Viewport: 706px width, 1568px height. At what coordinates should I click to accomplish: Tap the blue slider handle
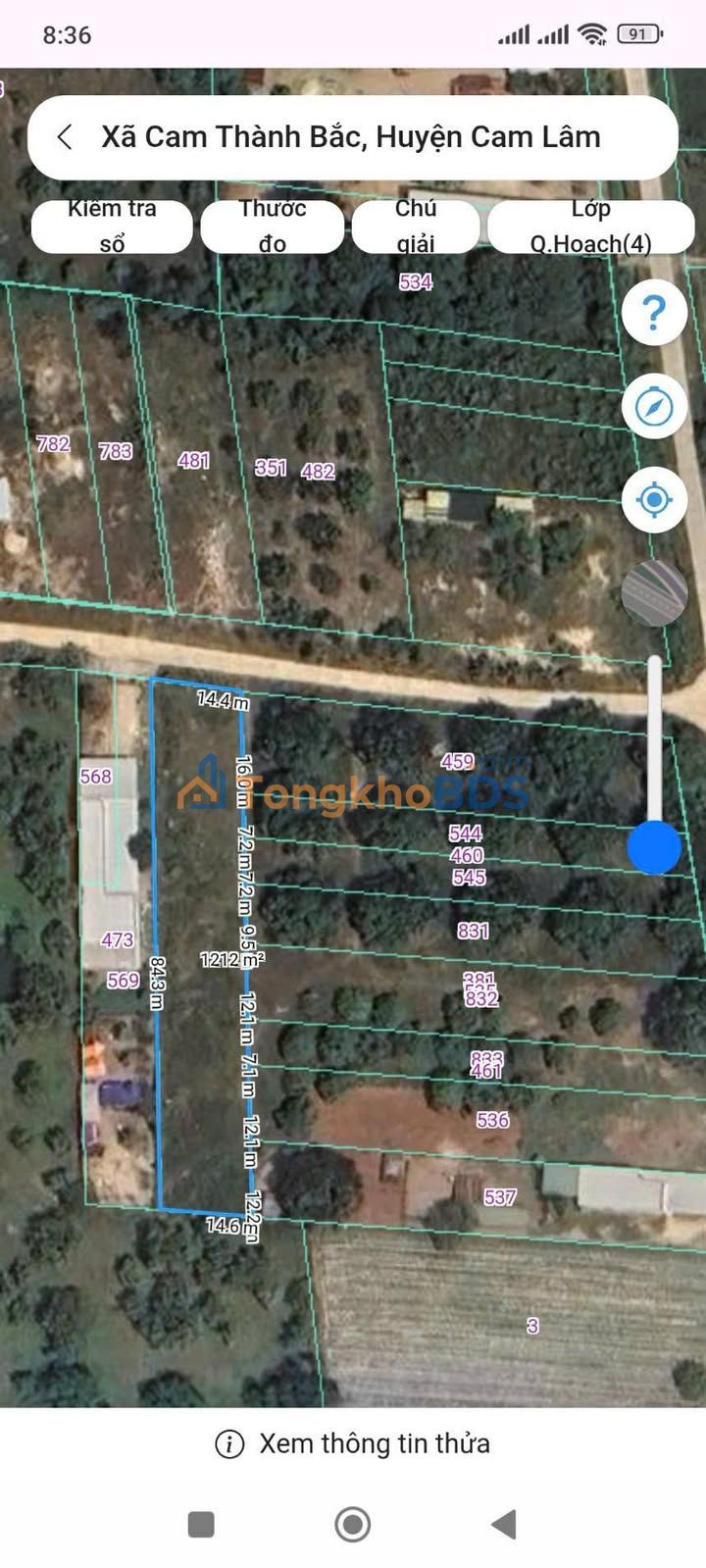[654, 847]
